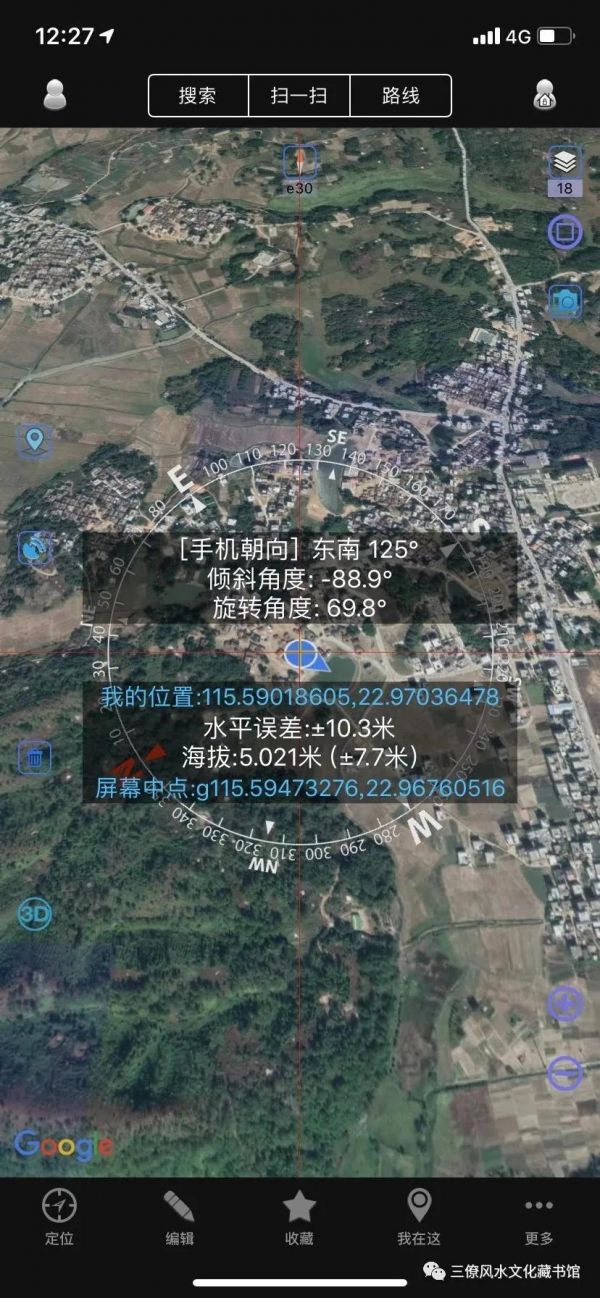Tap the compass north indicator
The image size is (600, 1298).
pyautogui.click(x=299, y=163)
